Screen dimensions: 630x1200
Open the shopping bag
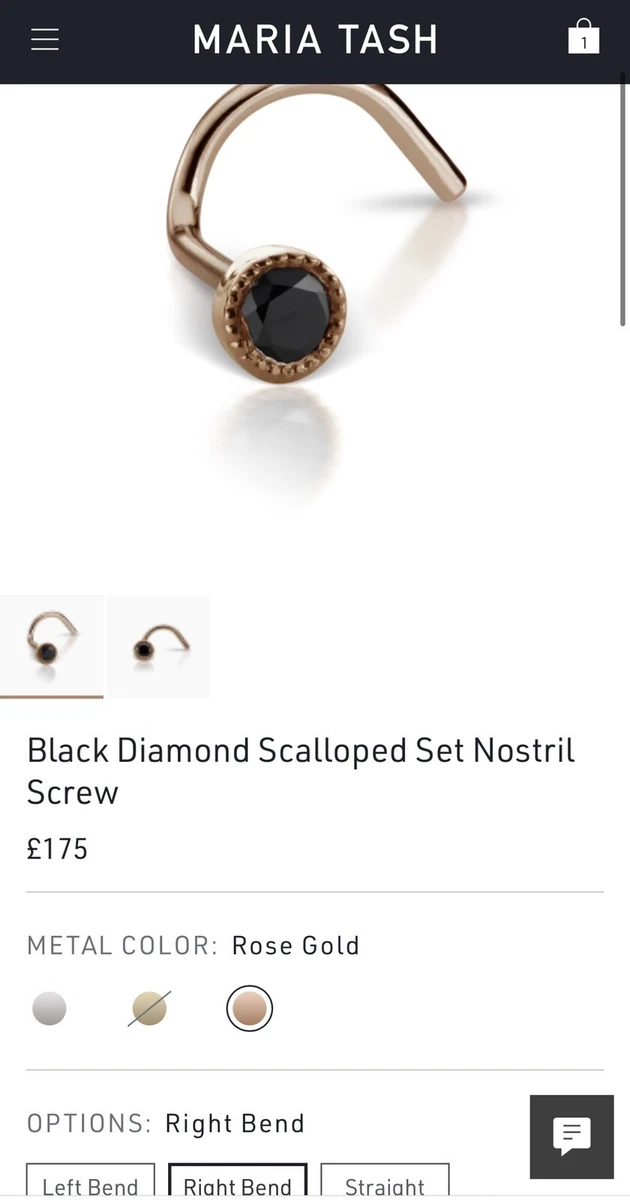point(584,37)
